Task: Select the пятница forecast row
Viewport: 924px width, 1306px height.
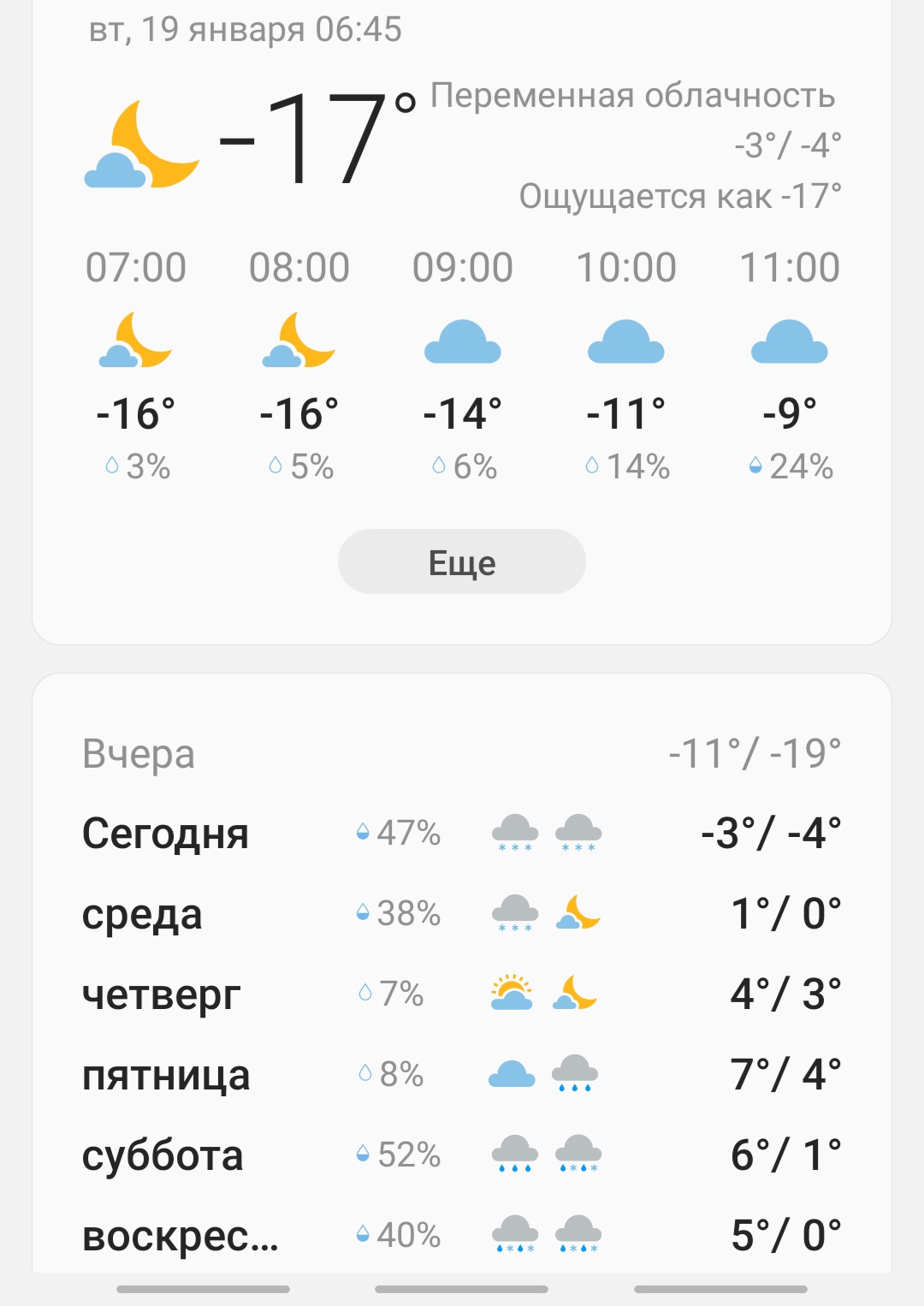Action: (462, 1074)
